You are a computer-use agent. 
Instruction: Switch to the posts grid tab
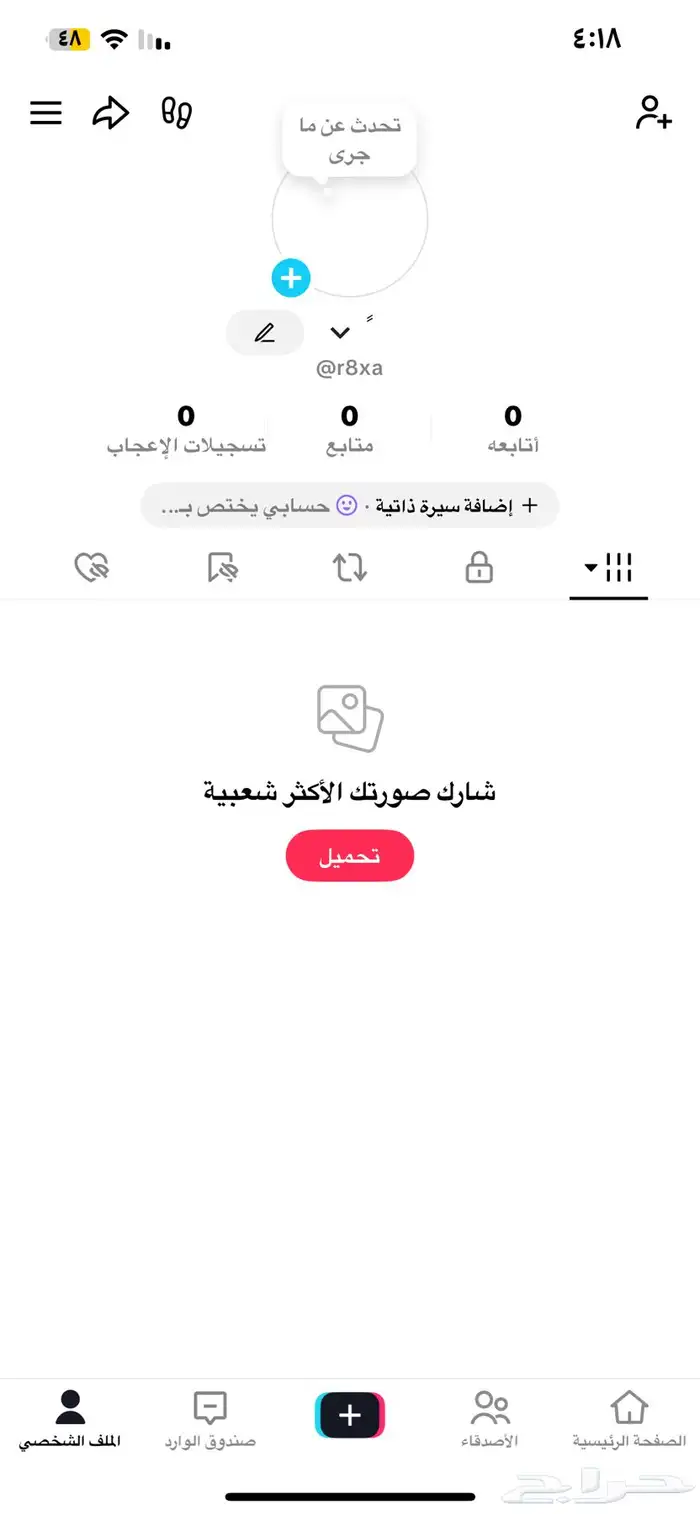point(609,569)
